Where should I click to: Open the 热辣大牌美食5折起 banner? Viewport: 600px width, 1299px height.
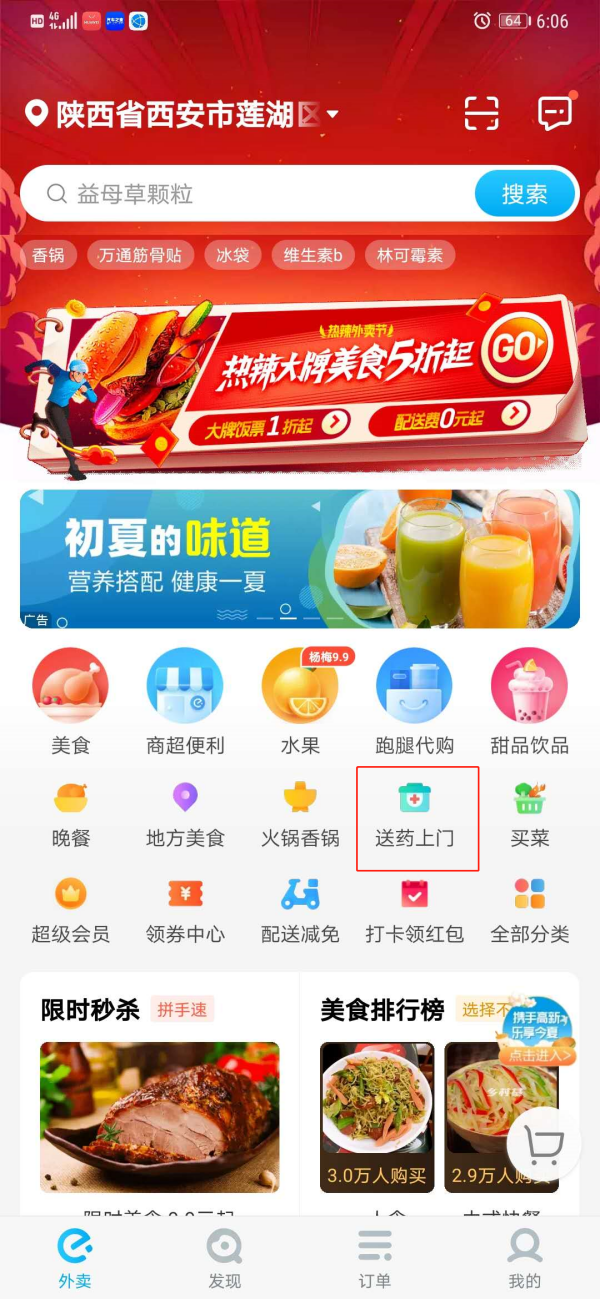300,375
